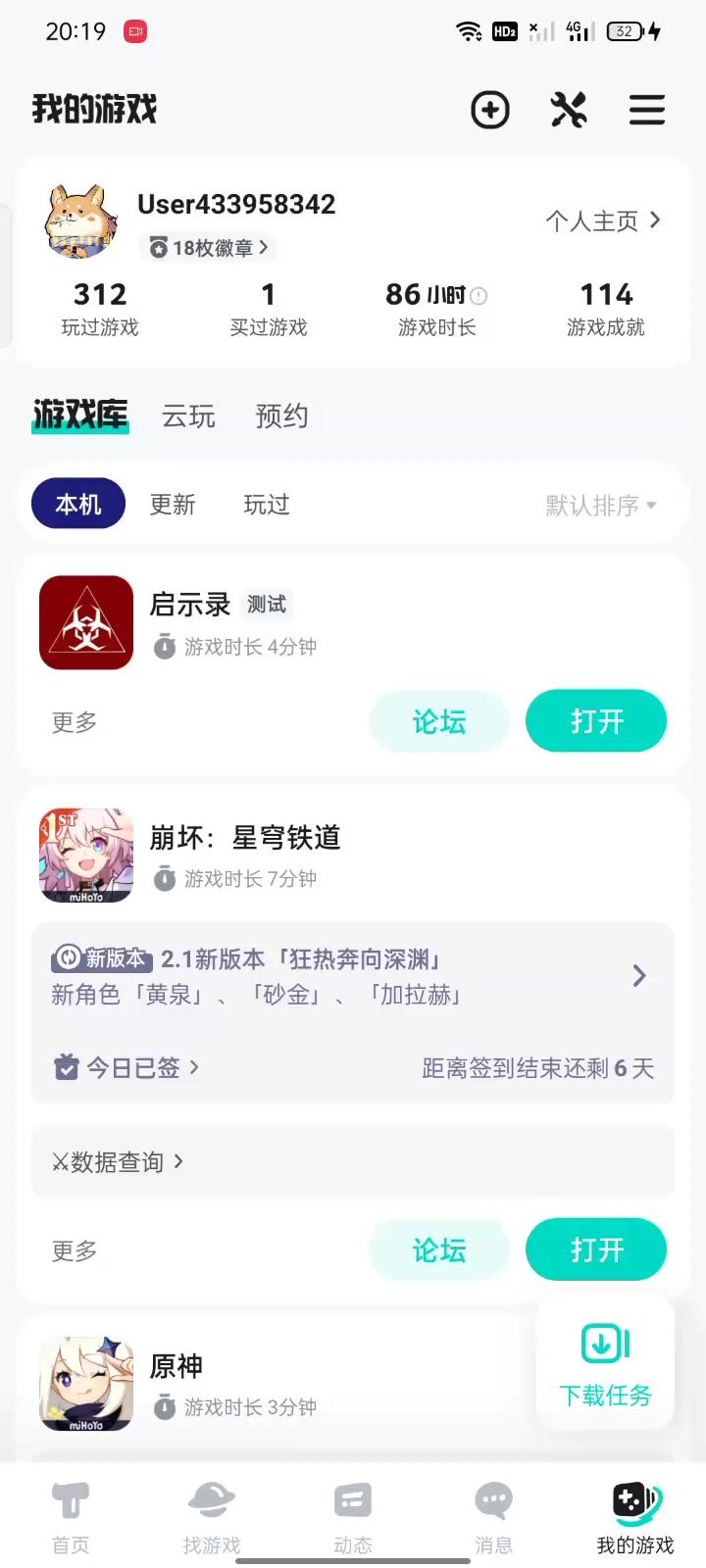Open the 2.1新版本 announcement banner
The height and width of the screenshot is (1568, 706).
pos(353,976)
